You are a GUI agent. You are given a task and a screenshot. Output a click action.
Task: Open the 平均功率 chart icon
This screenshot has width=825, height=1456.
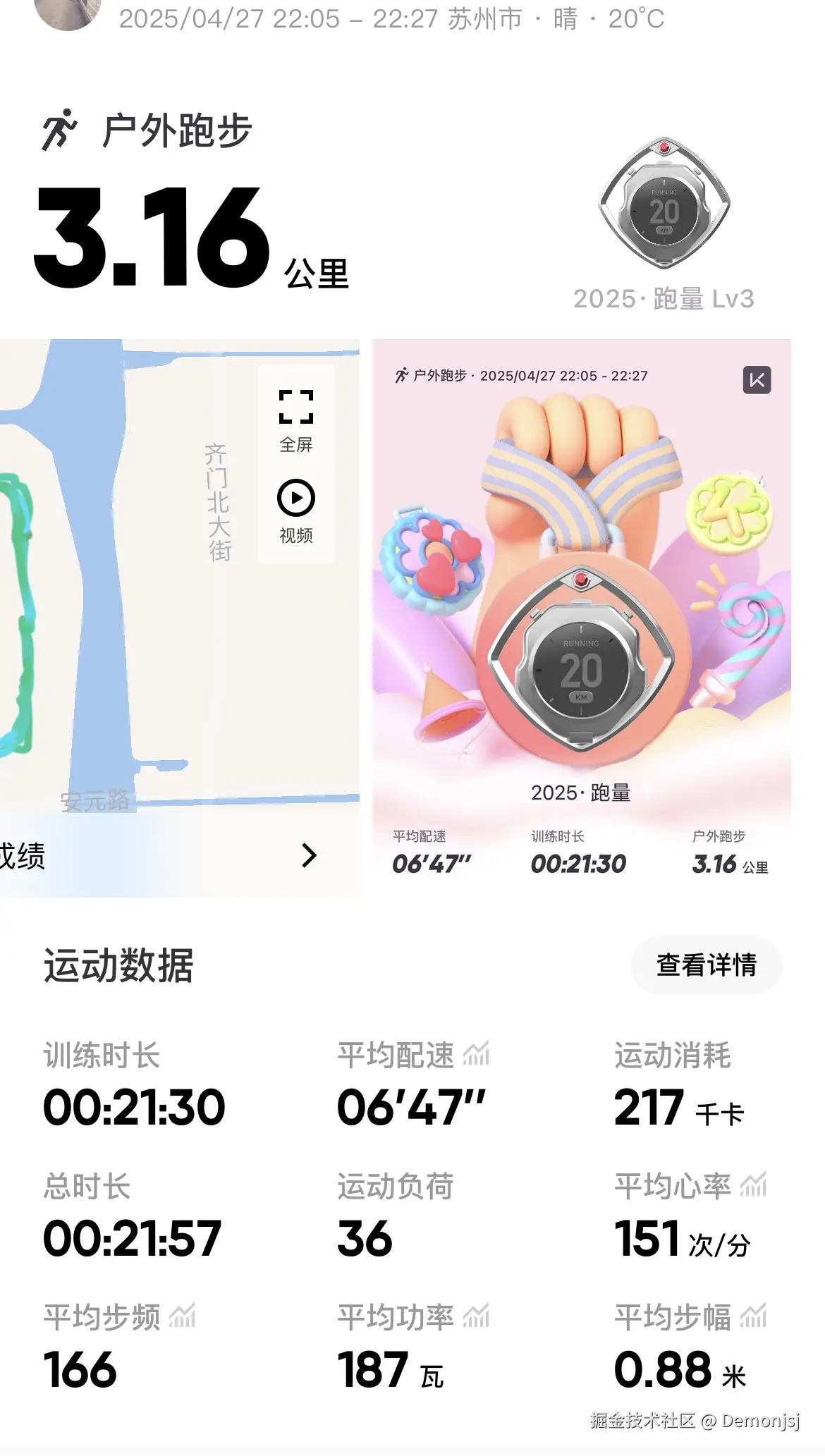(477, 1316)
